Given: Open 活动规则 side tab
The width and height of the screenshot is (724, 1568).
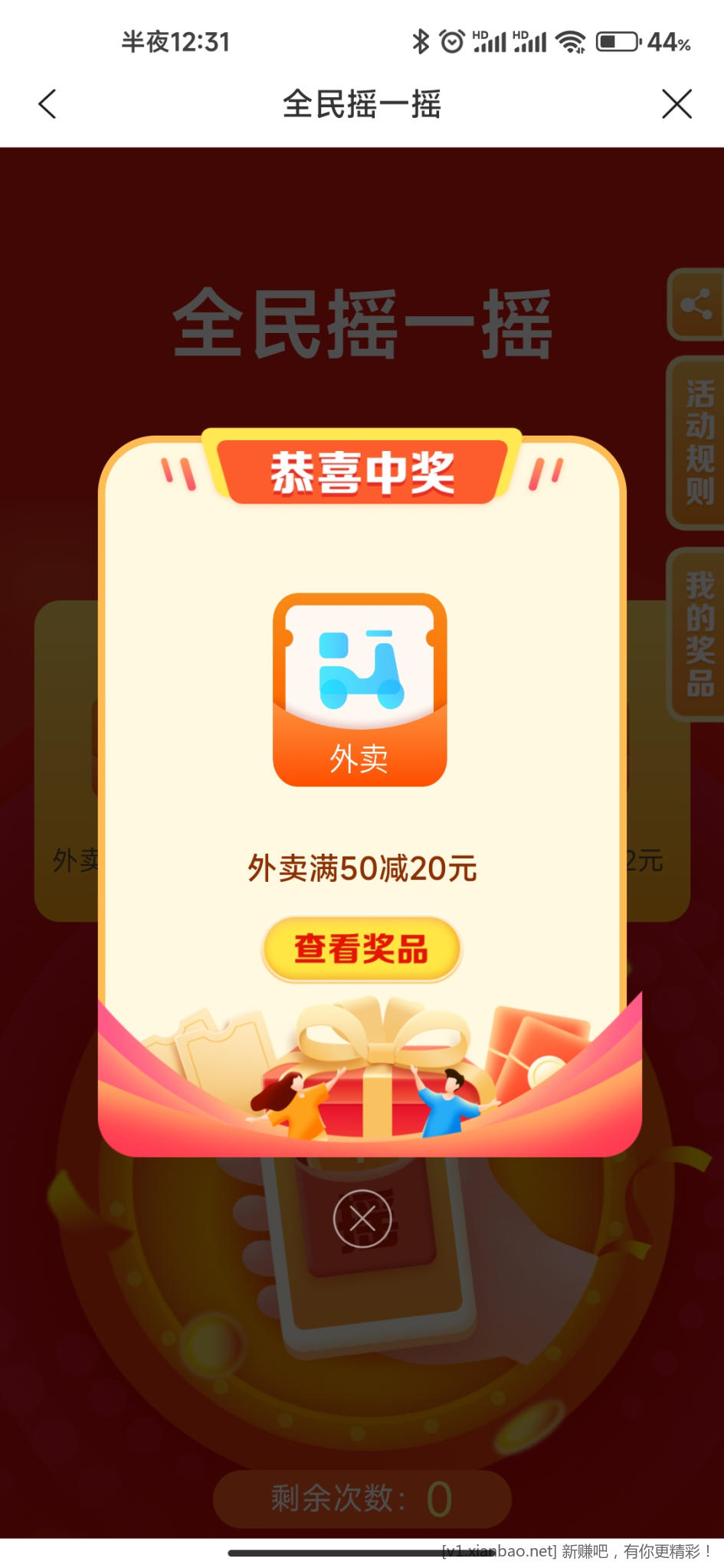Looking at the screenshot, I should pos(698,443).
